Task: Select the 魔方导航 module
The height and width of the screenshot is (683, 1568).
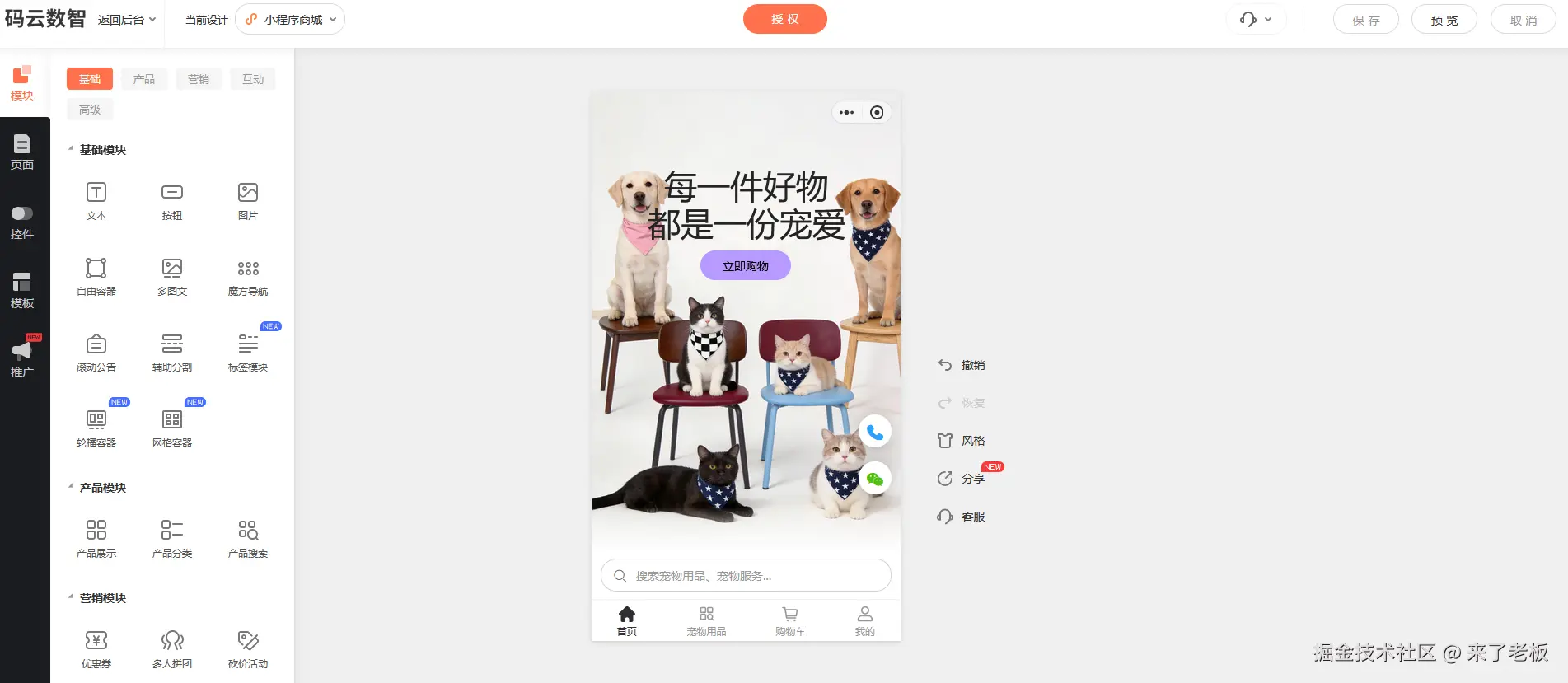Action: pos(248,276)
